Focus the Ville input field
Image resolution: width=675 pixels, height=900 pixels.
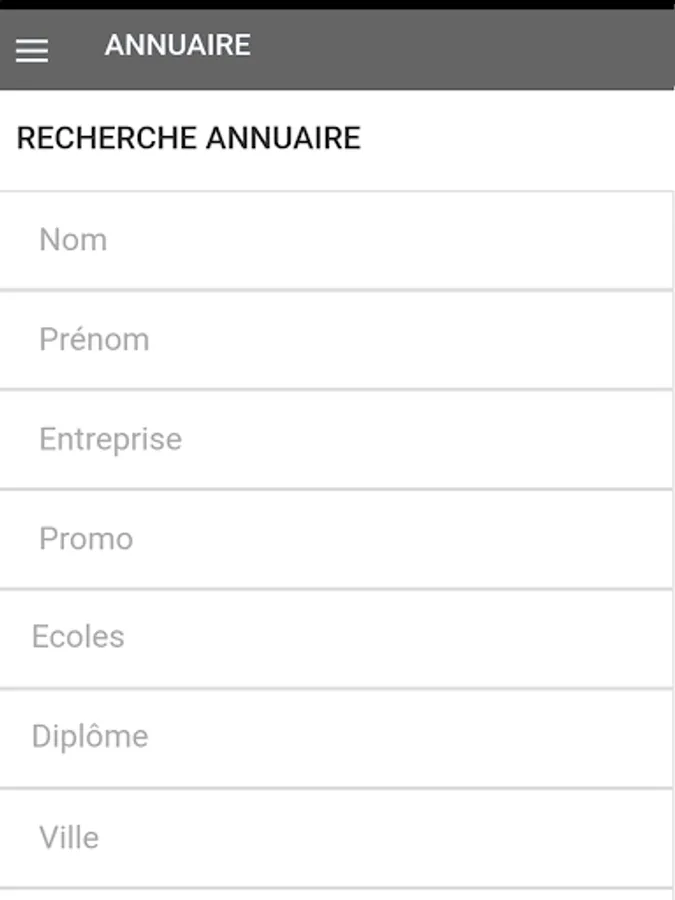coord(336,839)
